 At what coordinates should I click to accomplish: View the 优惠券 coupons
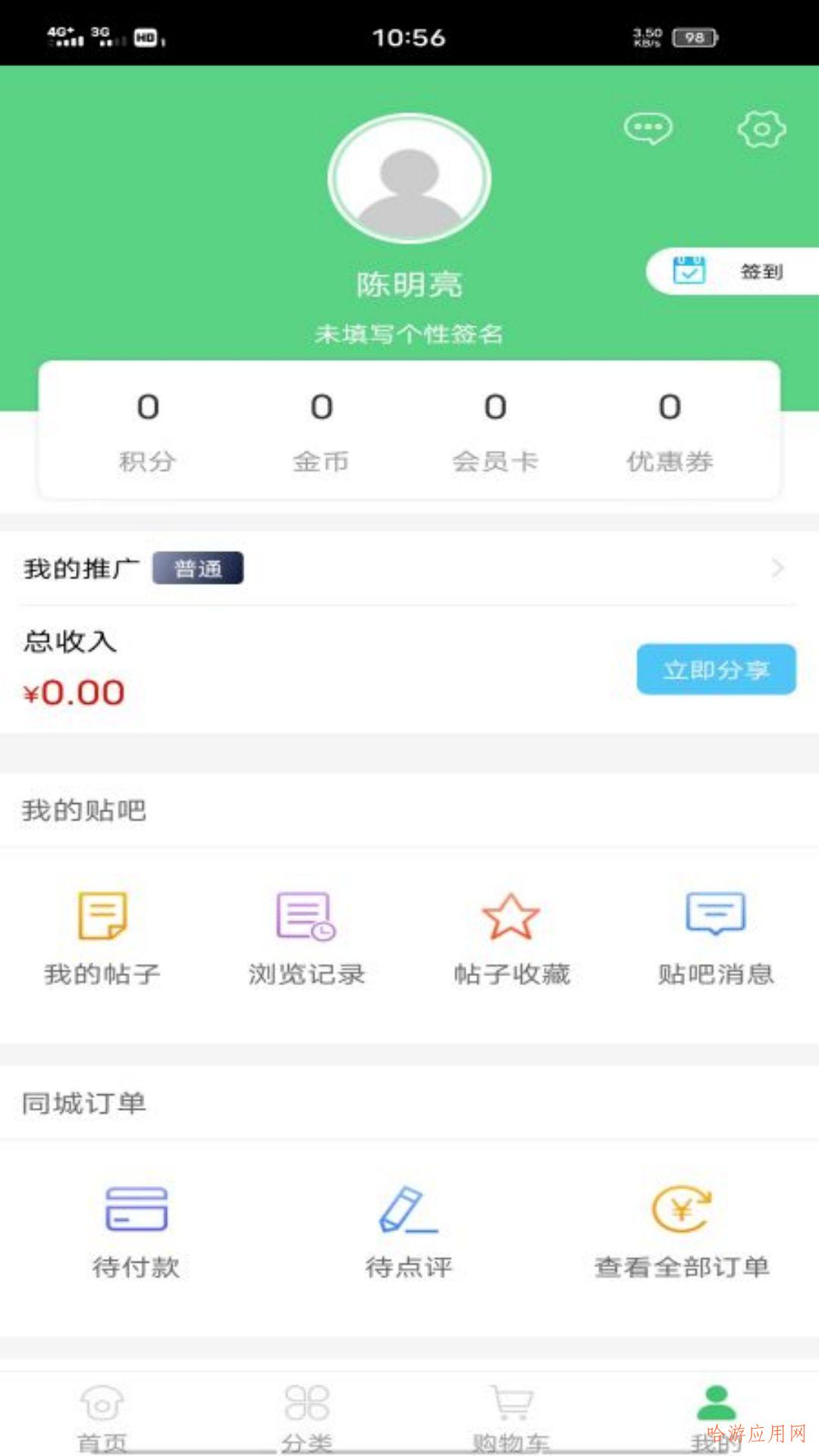(x=670, y=430)
